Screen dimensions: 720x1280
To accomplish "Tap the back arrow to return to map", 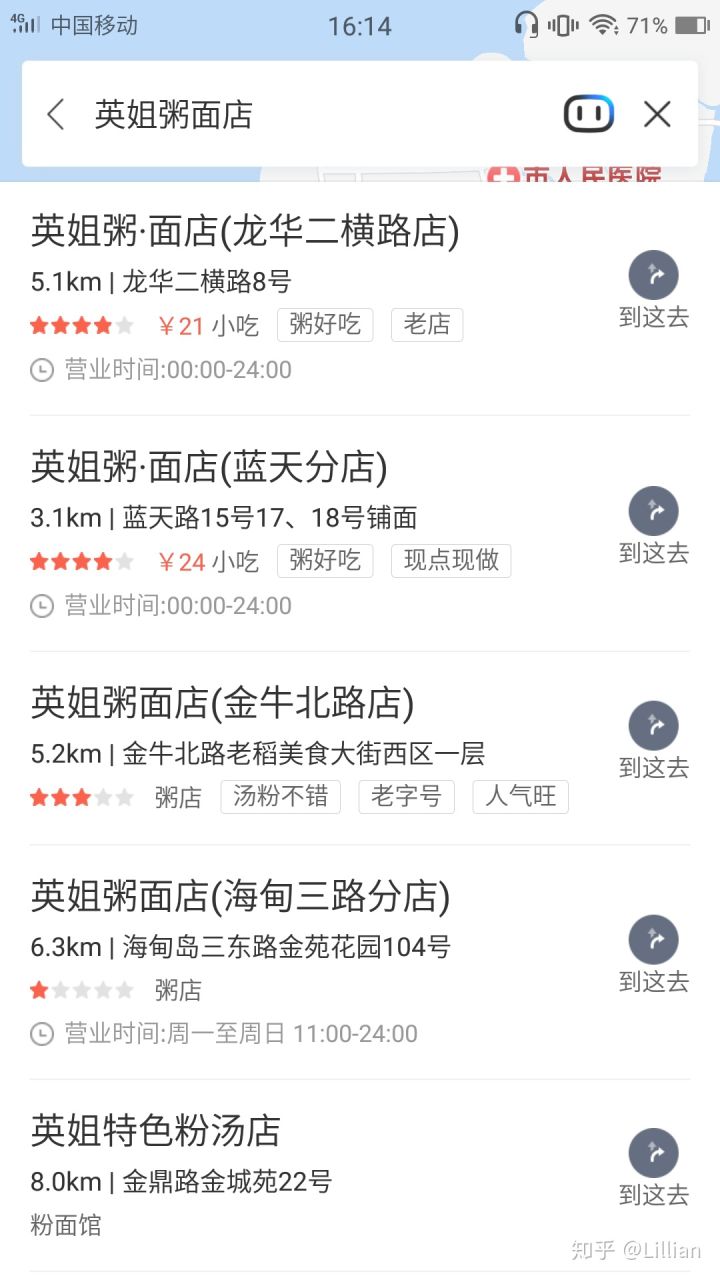I will (x=55, y=114).
